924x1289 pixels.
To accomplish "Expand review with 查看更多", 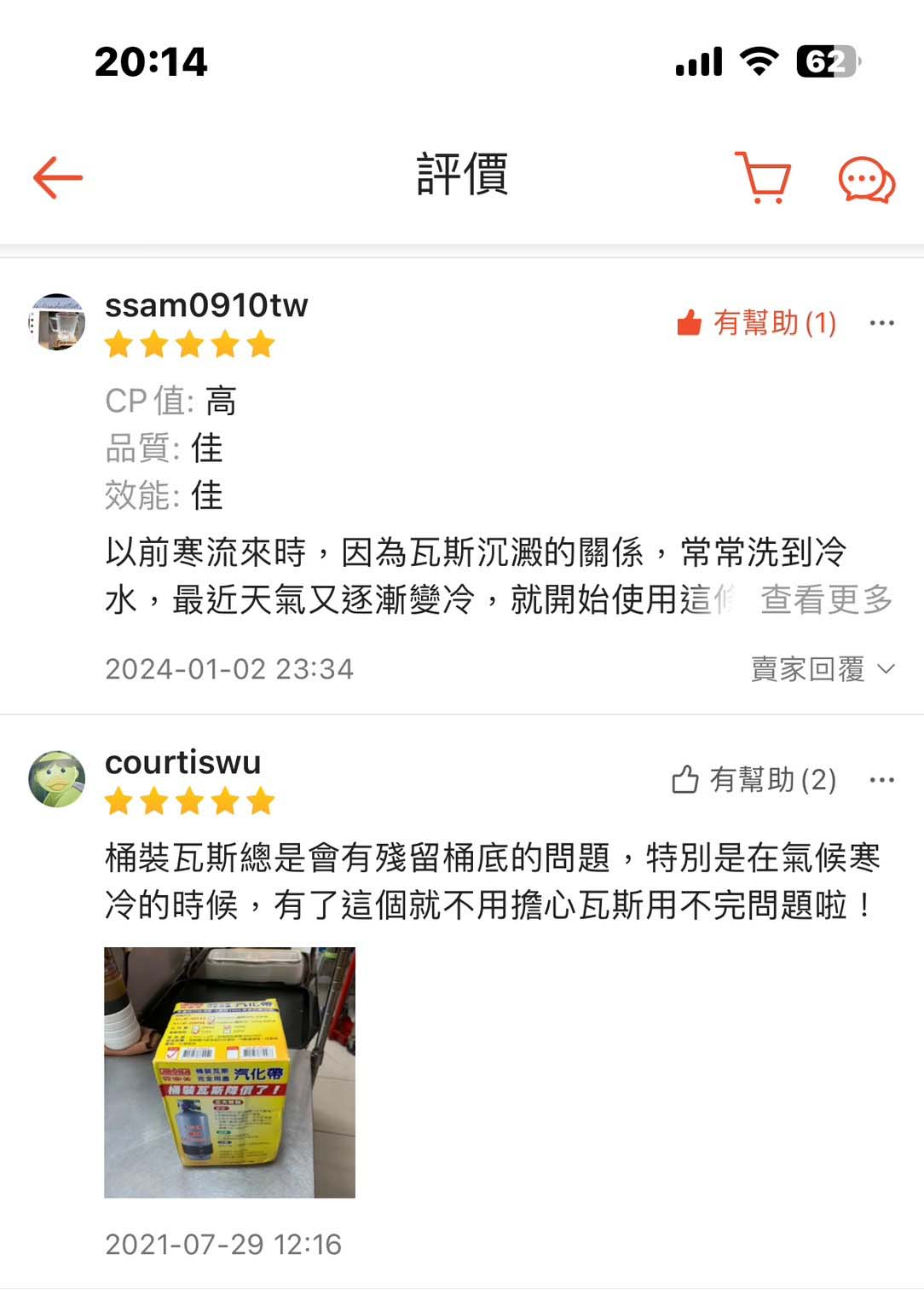I will (825, 599).
